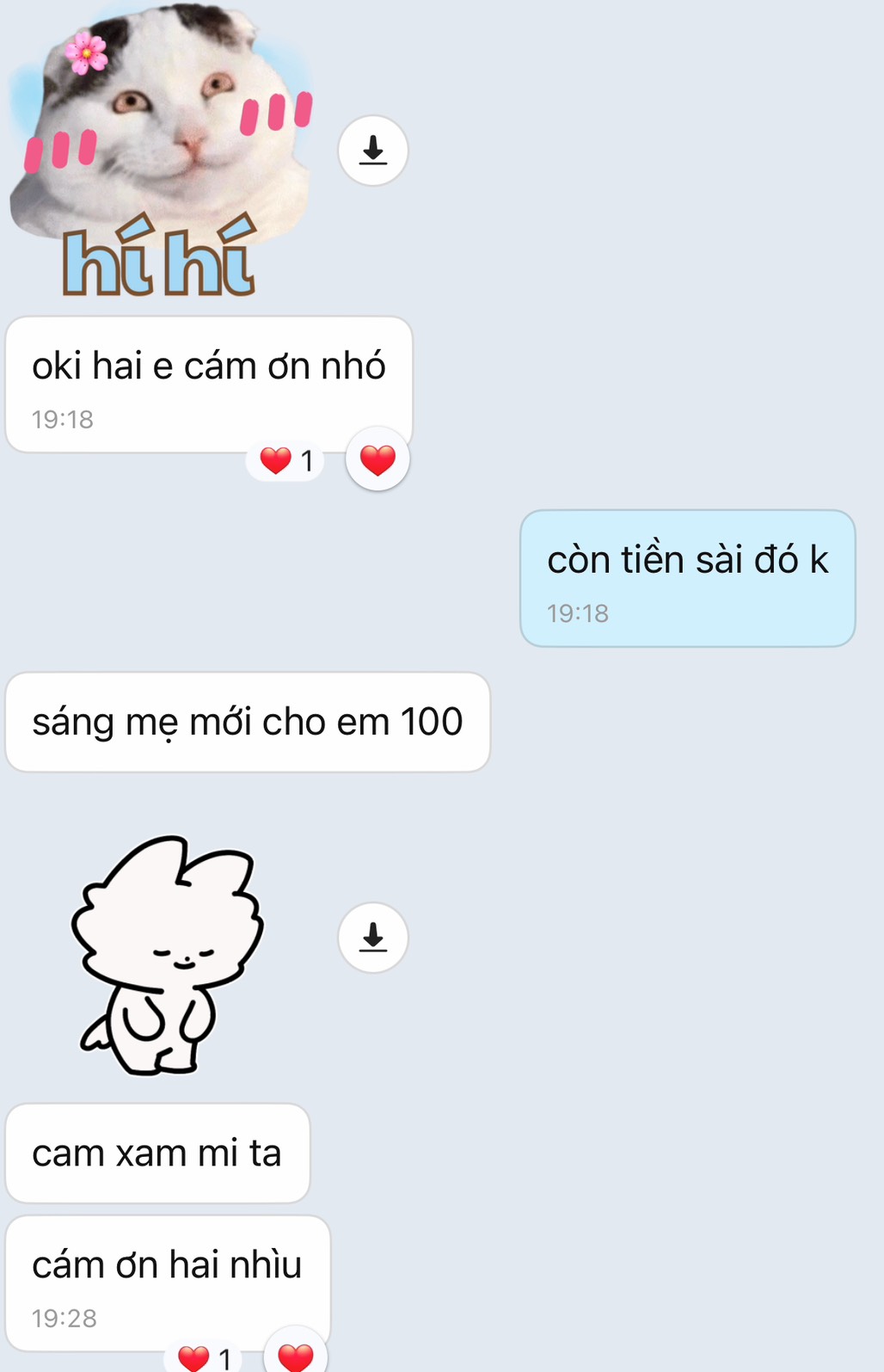
Task: View heart reactions on 'oki hai e cám ơn nhó'
Action: pos(285,461)
